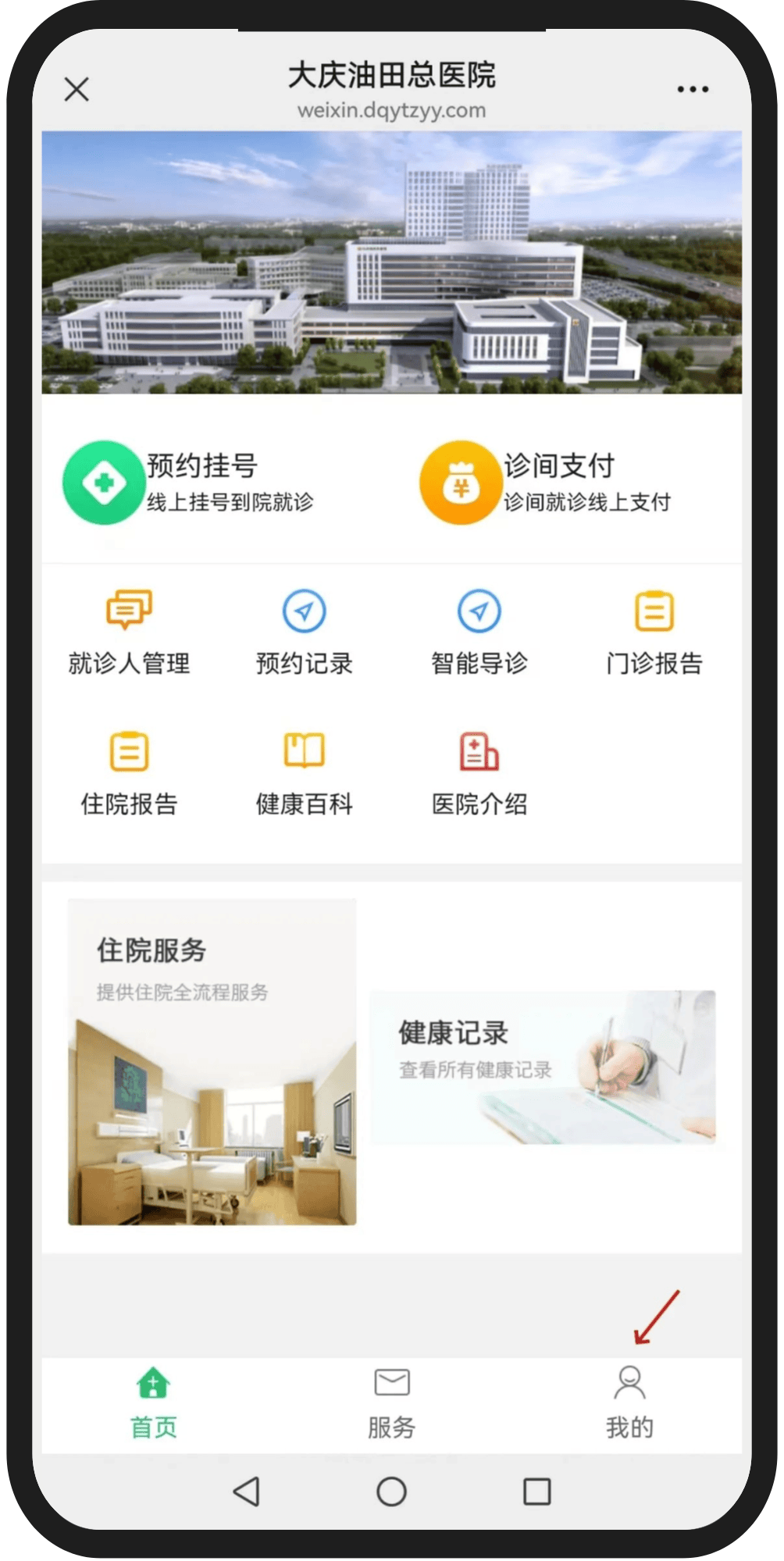Close the mini program page
Image resolution: width=784 pixels, height=1561 pixels.
(77, 89)
